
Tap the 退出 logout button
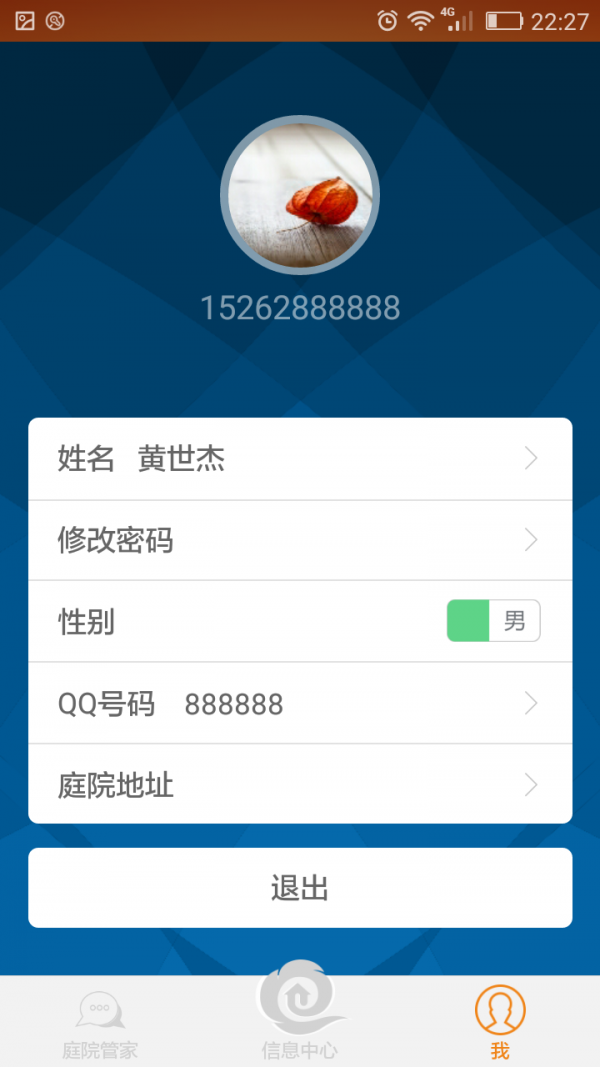coord(300,888)
